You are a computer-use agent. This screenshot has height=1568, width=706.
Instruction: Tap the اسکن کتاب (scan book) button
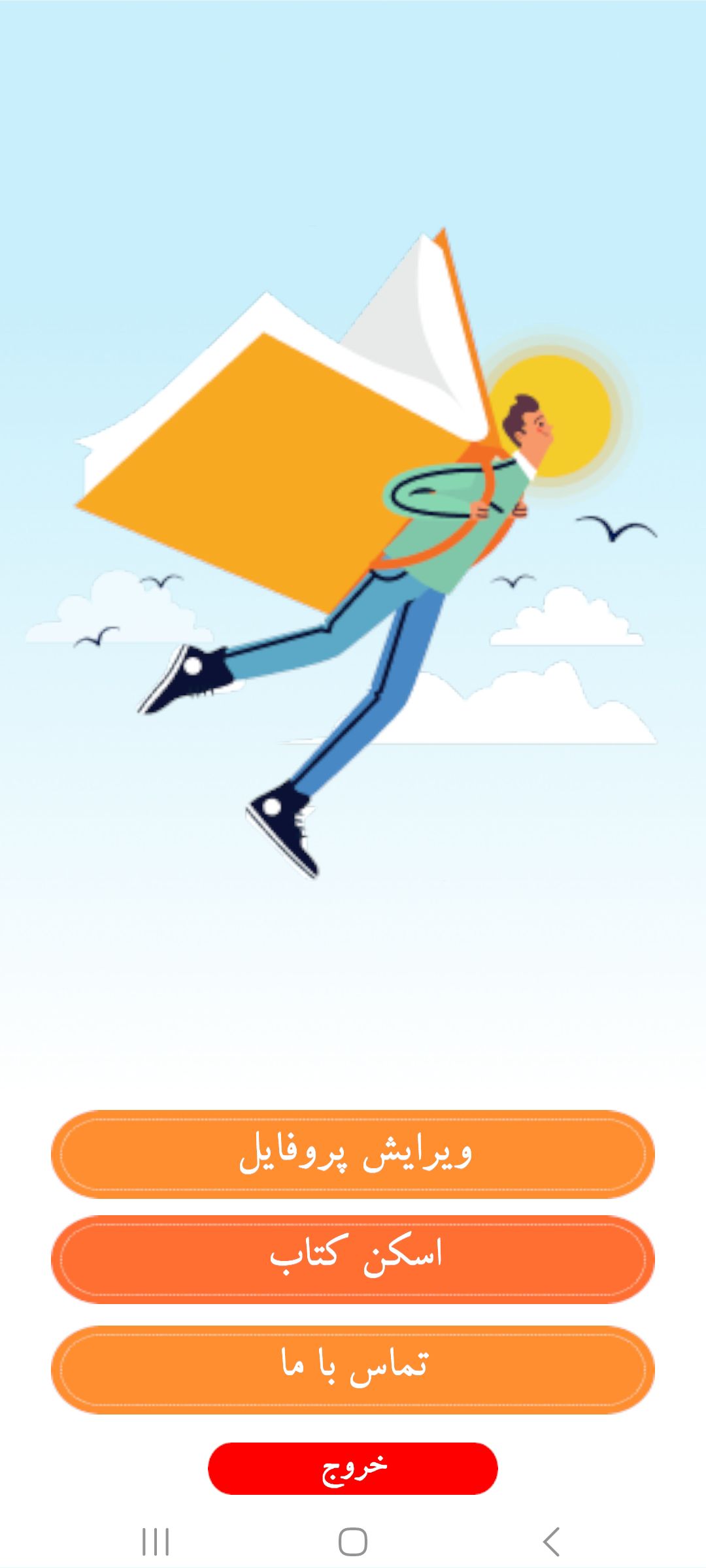click(353, 1259)
